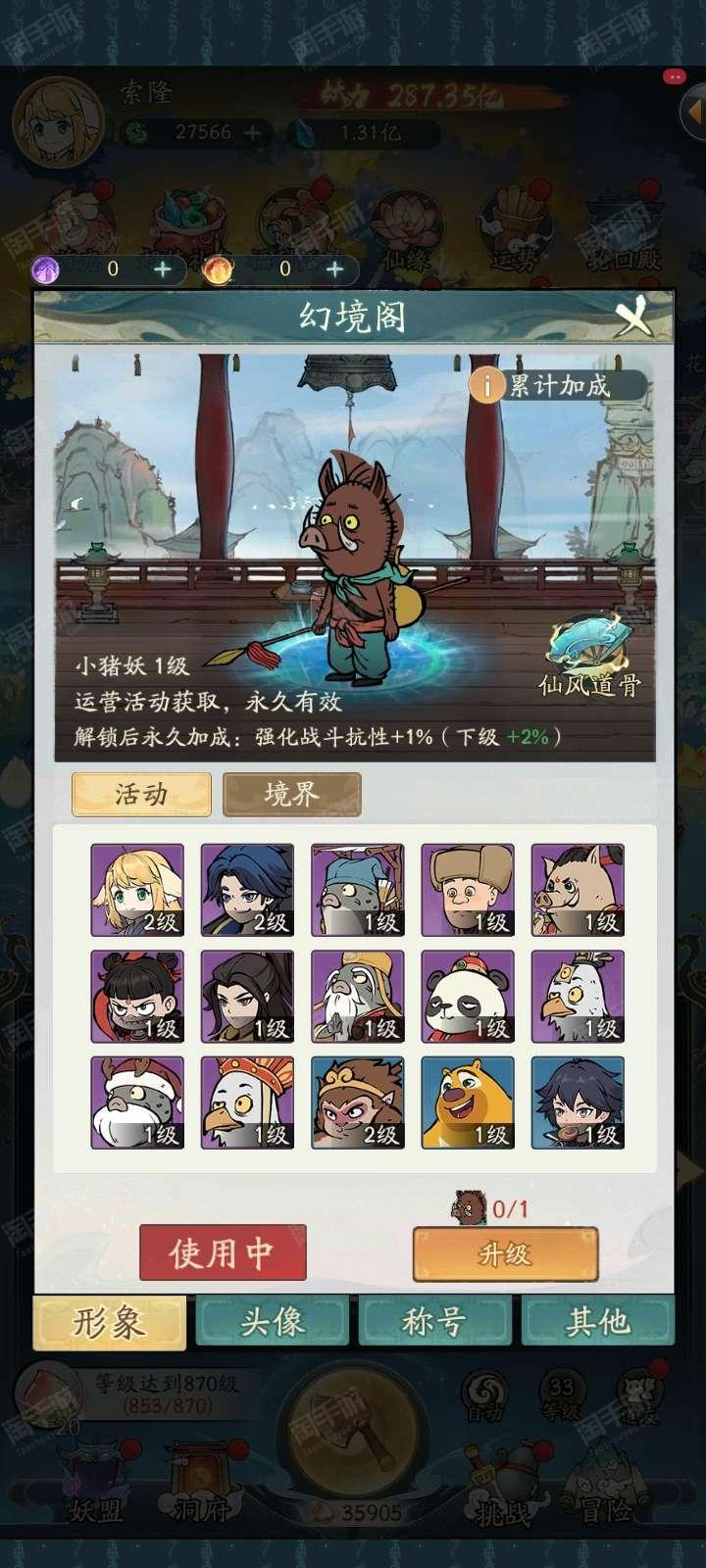Switch to the 活动 tab
Viewport: 706px width, 1568px height.
[141, 794]
